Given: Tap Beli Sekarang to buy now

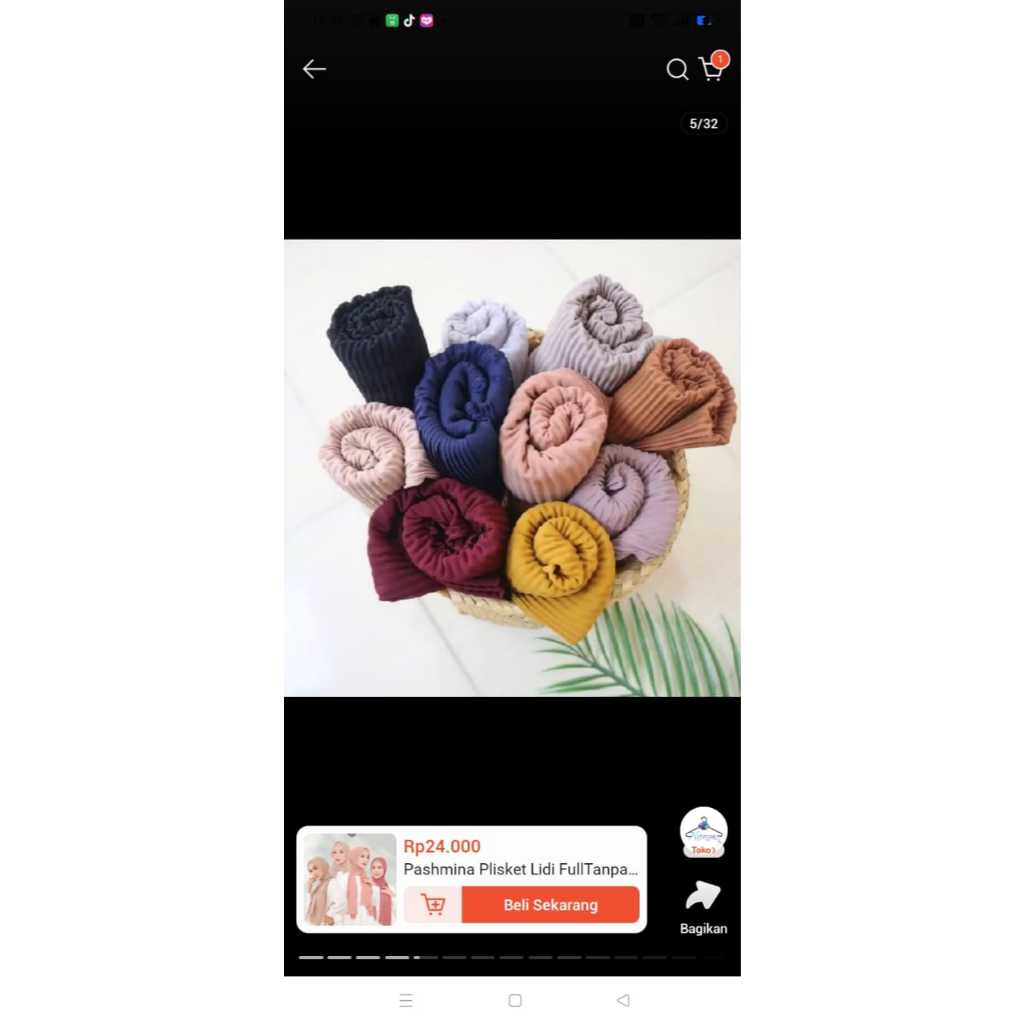Looking at the screenshot, I should [x=550, y=905].
